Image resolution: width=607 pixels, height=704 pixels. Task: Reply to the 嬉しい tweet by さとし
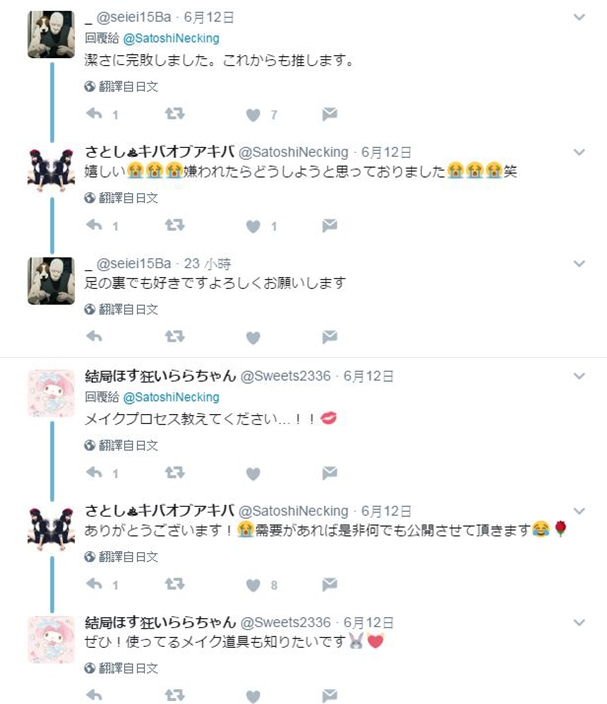pyautogui.click(x=95, y=226)
